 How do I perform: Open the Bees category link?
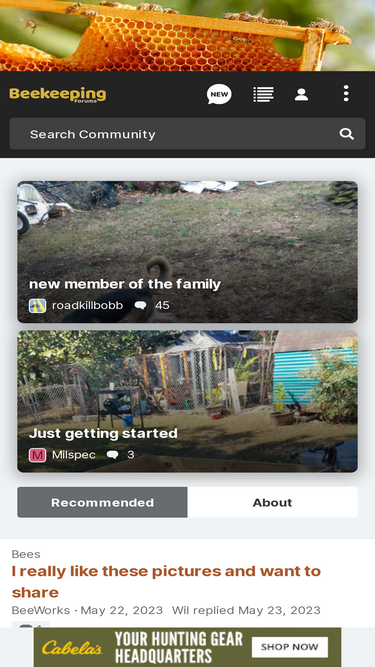coord(26,554)
